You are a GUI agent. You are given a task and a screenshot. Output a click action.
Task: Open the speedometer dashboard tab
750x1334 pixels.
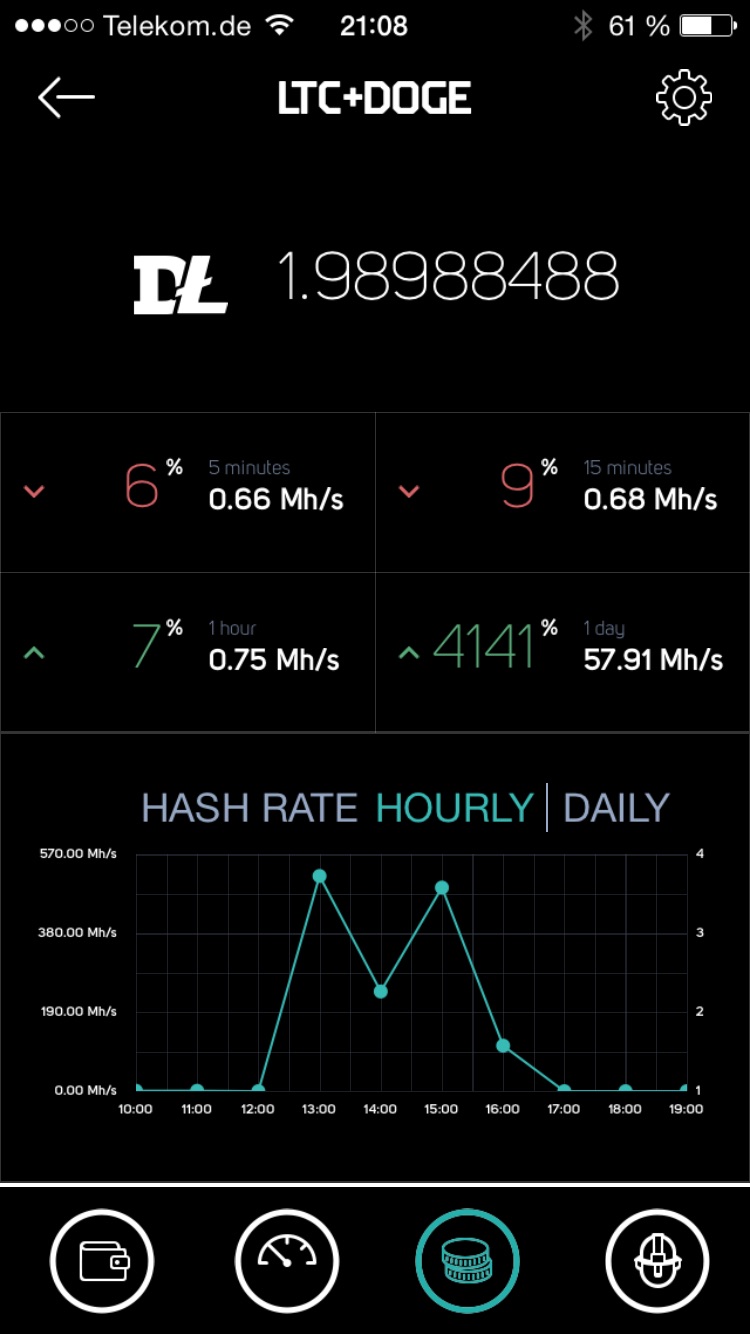[x=287, y=1260]
